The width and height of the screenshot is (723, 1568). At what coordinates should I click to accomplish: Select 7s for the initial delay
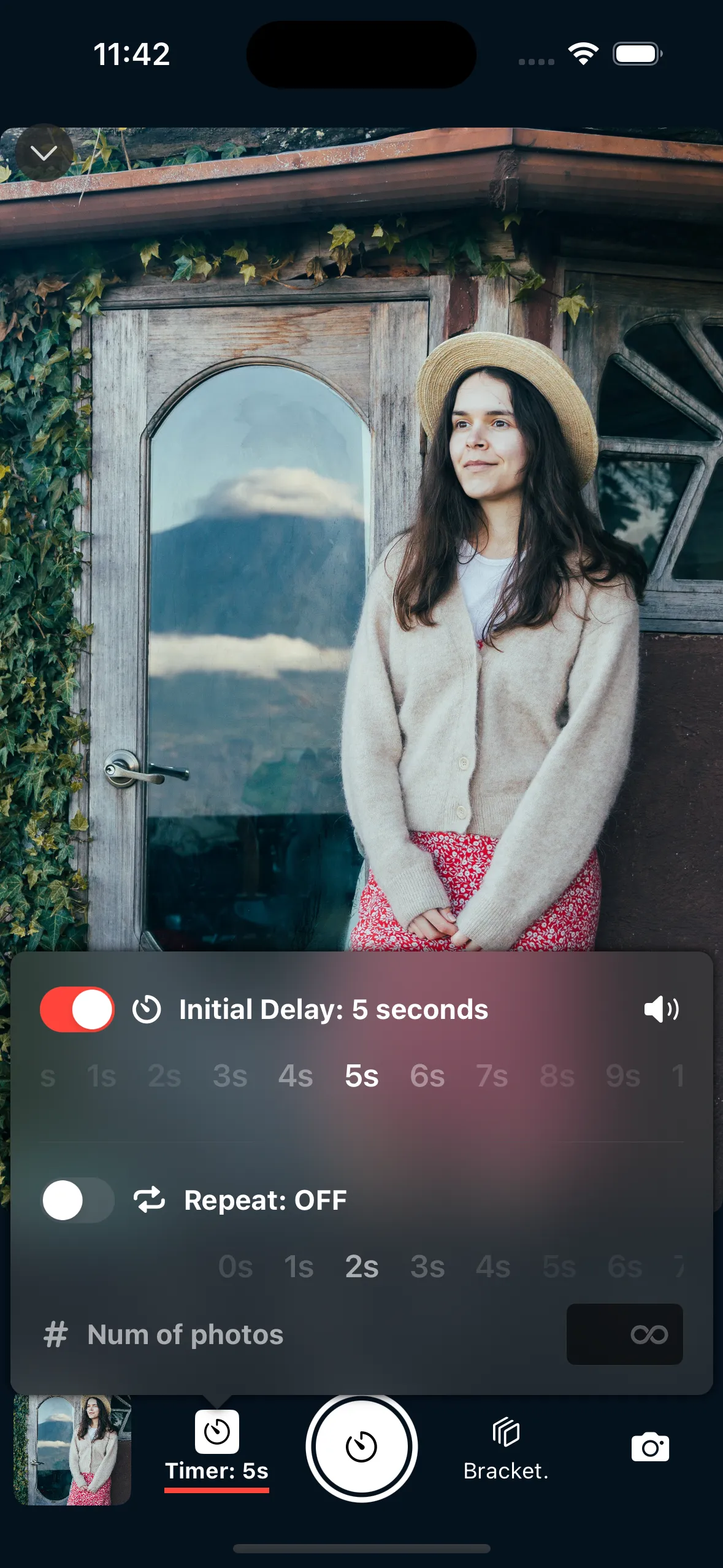tap(492, 1076)
